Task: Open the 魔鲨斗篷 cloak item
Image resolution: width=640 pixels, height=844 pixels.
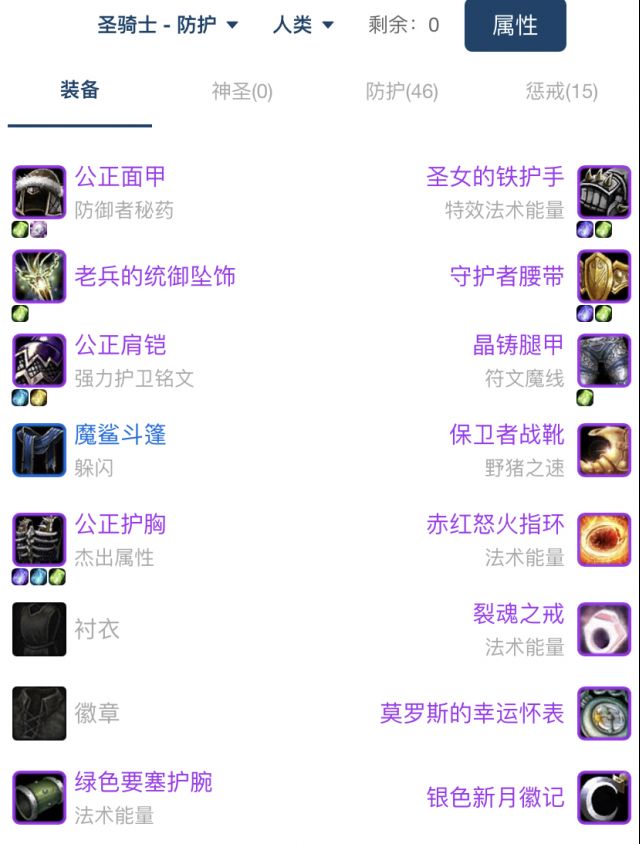Action: click(x=120, y=435)
